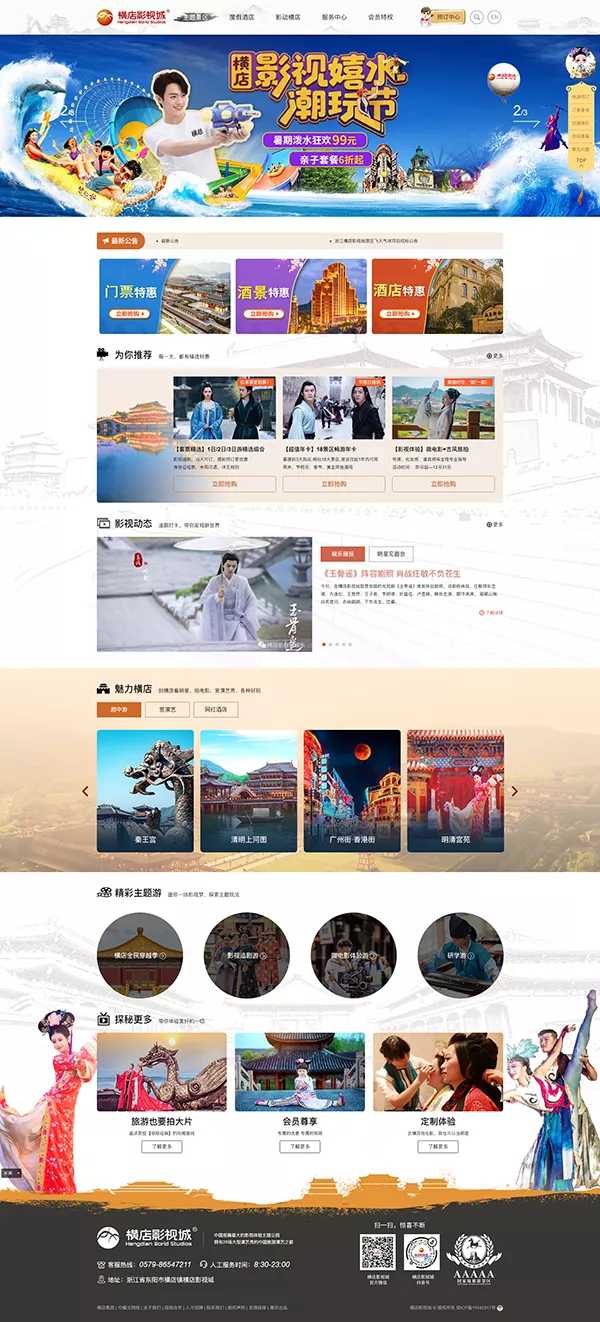Open the 影动横店 navigation menu
This screenshot has width=600, height=1322.
pos(288,17)
